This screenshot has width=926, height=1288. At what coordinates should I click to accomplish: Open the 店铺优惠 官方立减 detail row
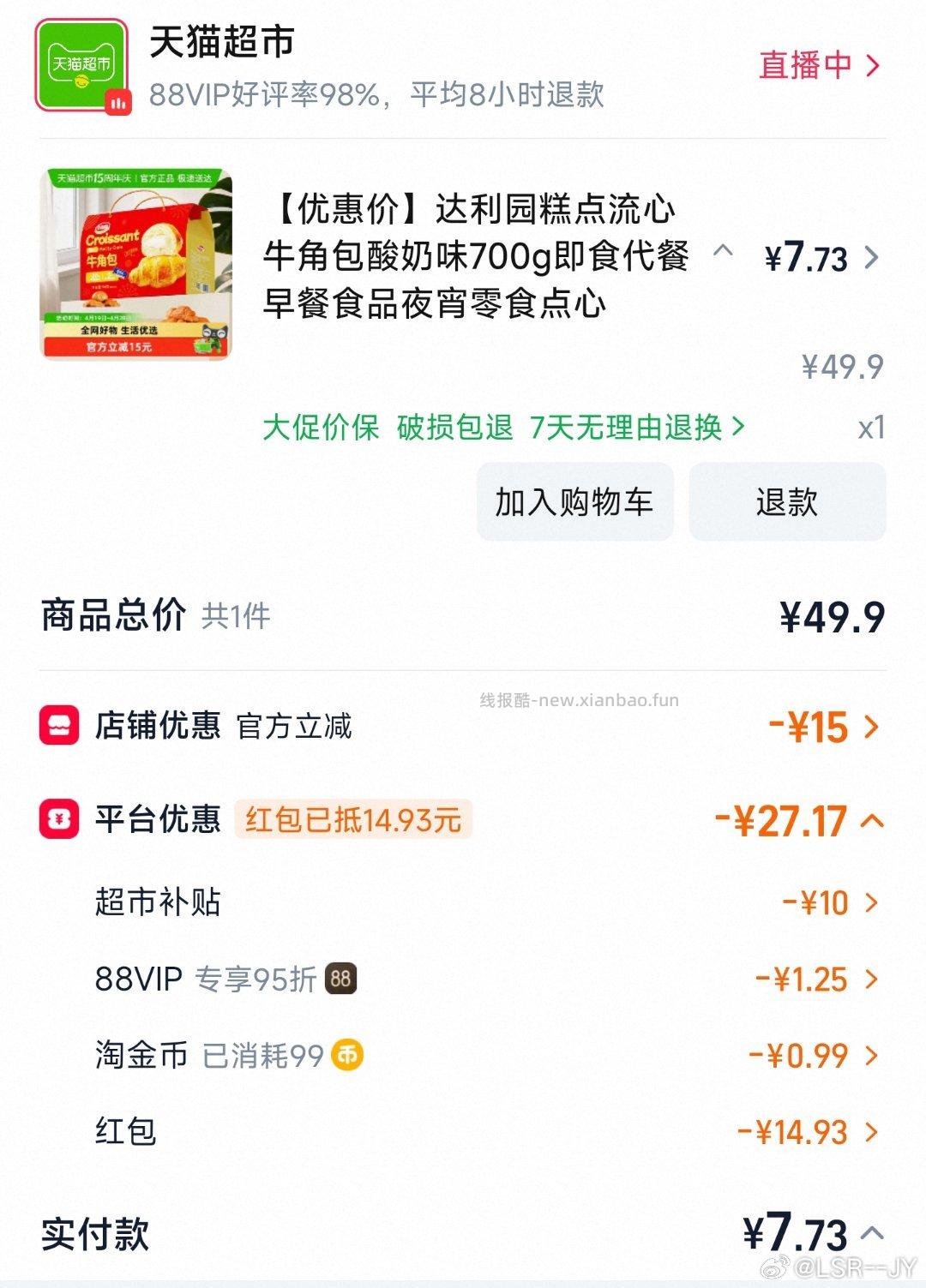875,726
